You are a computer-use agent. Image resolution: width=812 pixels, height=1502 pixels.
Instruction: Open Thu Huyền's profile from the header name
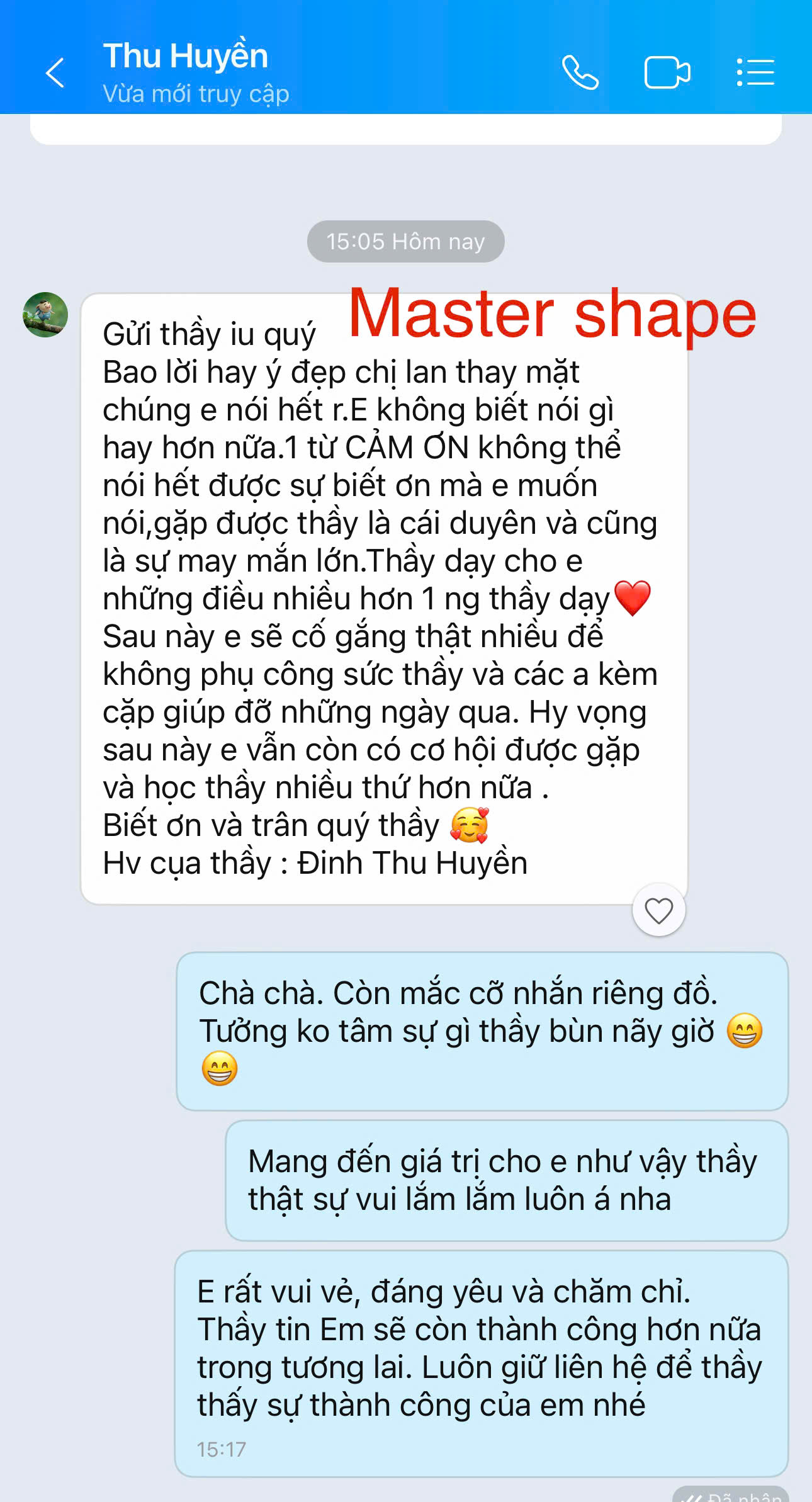point(186,57)
